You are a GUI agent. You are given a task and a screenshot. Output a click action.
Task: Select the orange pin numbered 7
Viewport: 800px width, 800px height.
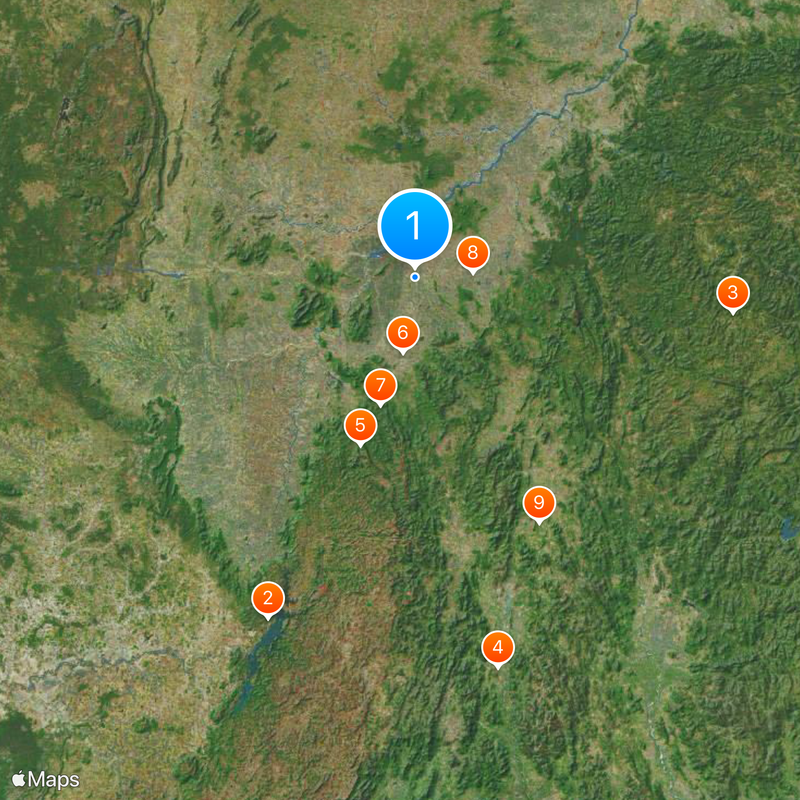tap(380, 385)
